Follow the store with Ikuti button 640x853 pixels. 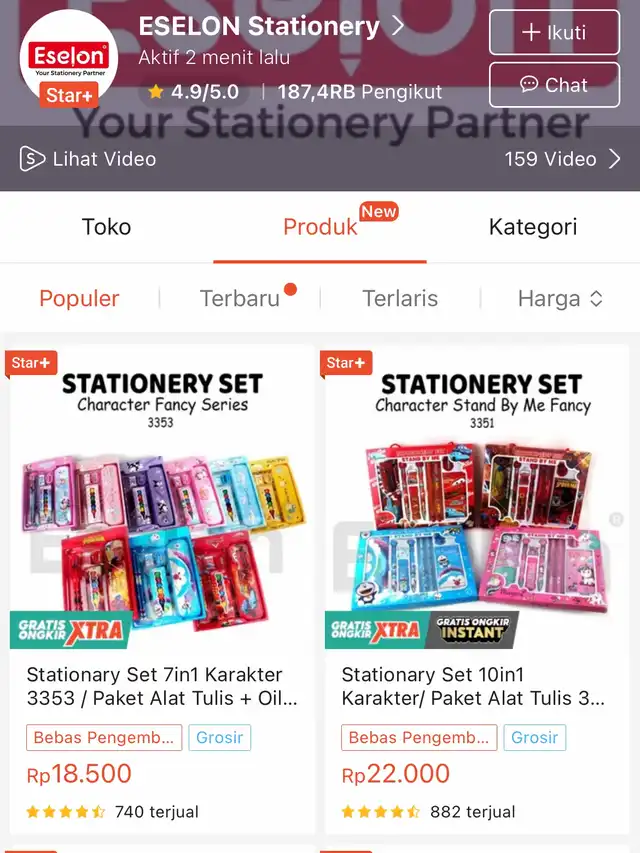coord(552,33)
